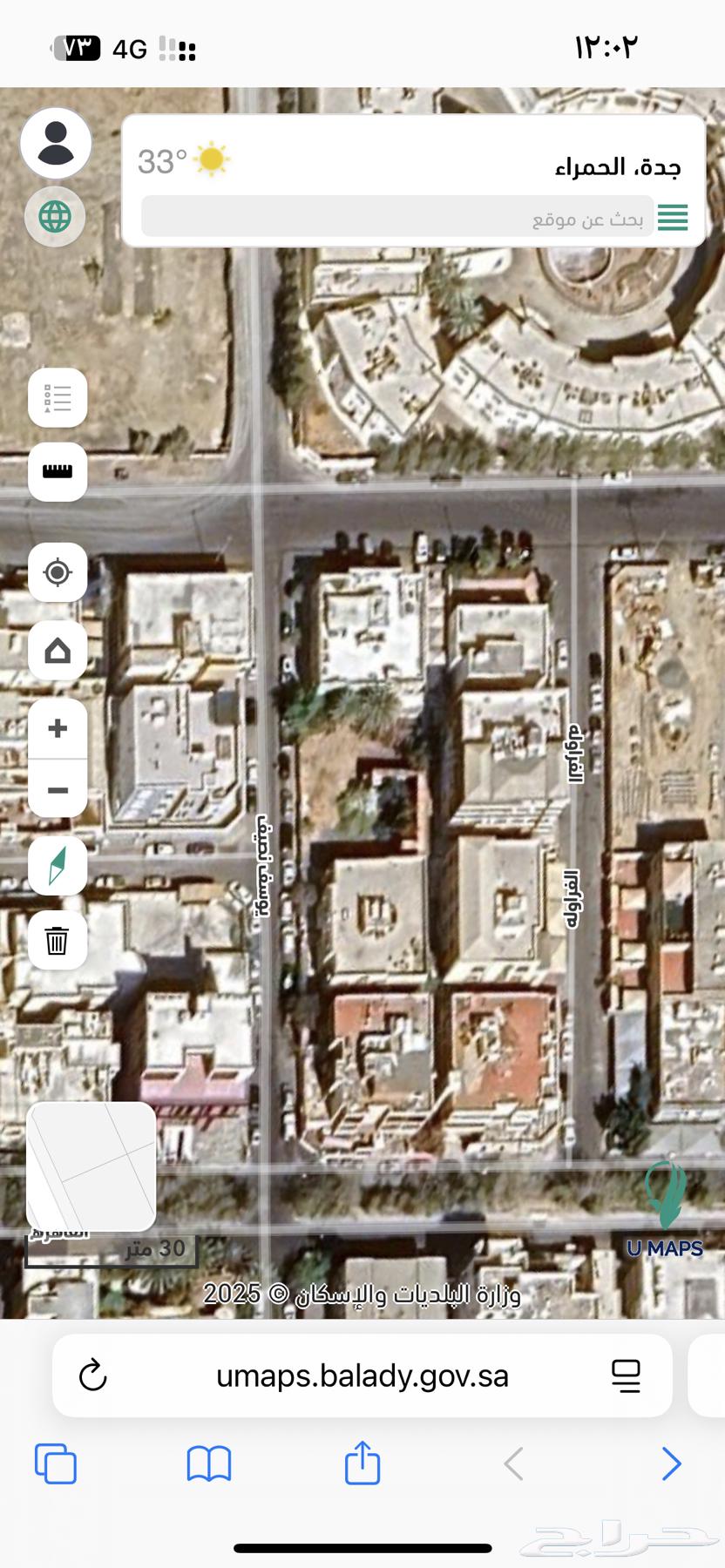The image size is (725, 1568).
Task: Tap the globe language icon
Action: tap(55, 216)
